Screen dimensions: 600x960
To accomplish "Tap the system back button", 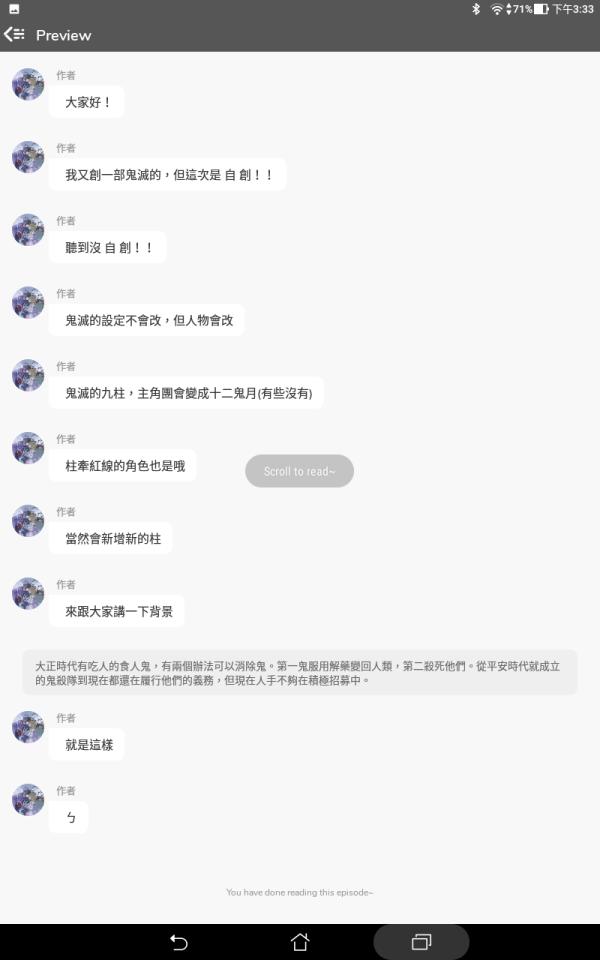I will pos(178,942).
